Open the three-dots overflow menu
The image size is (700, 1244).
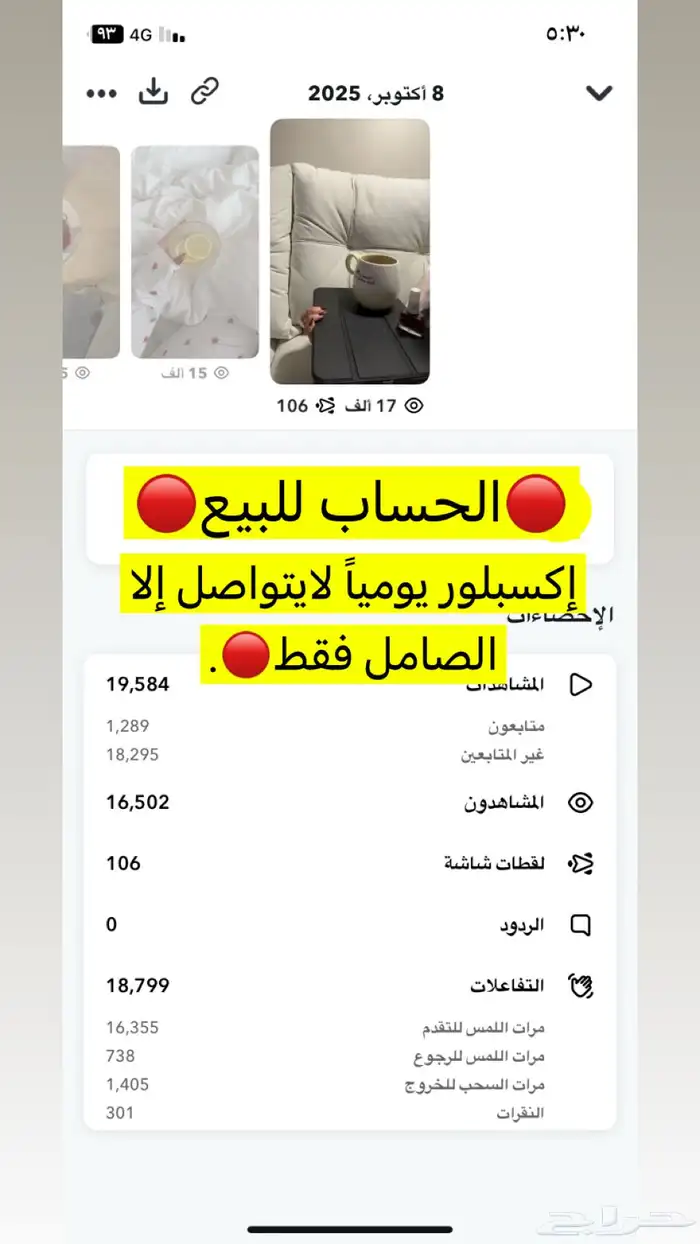pos(101,93)
